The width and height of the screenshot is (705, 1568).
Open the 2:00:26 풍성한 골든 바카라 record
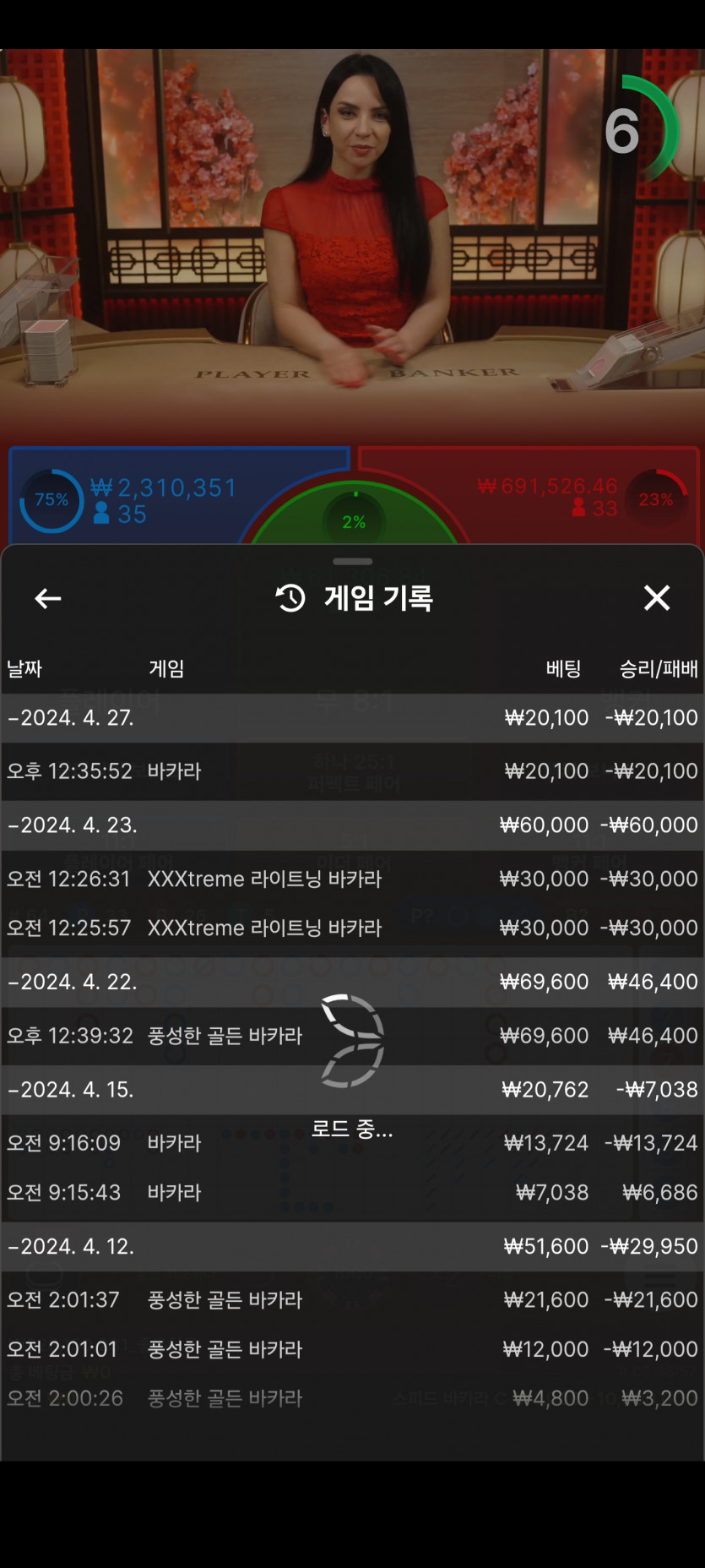tap(351, 1398)
